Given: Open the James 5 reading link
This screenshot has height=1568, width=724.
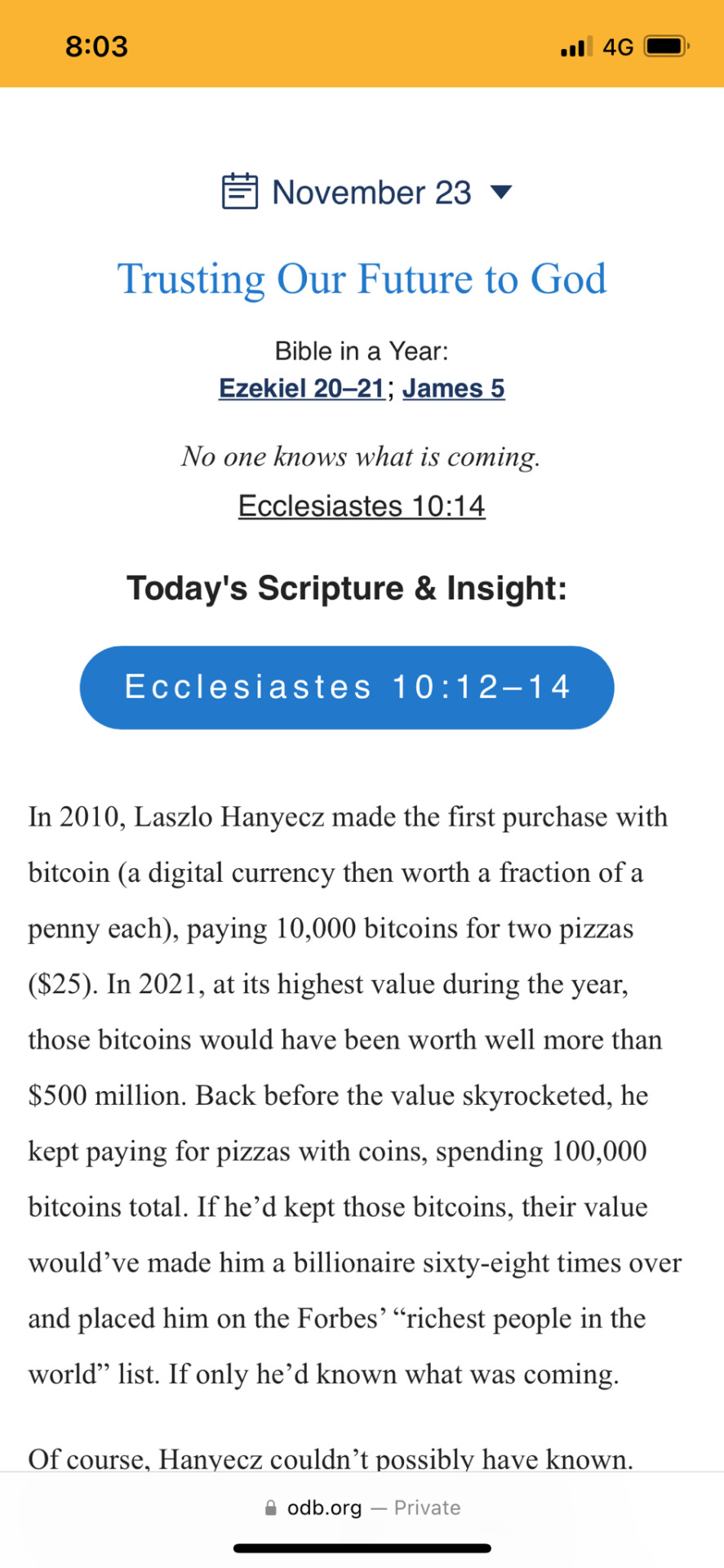Looking at the screenshot, I should point(453,388).
